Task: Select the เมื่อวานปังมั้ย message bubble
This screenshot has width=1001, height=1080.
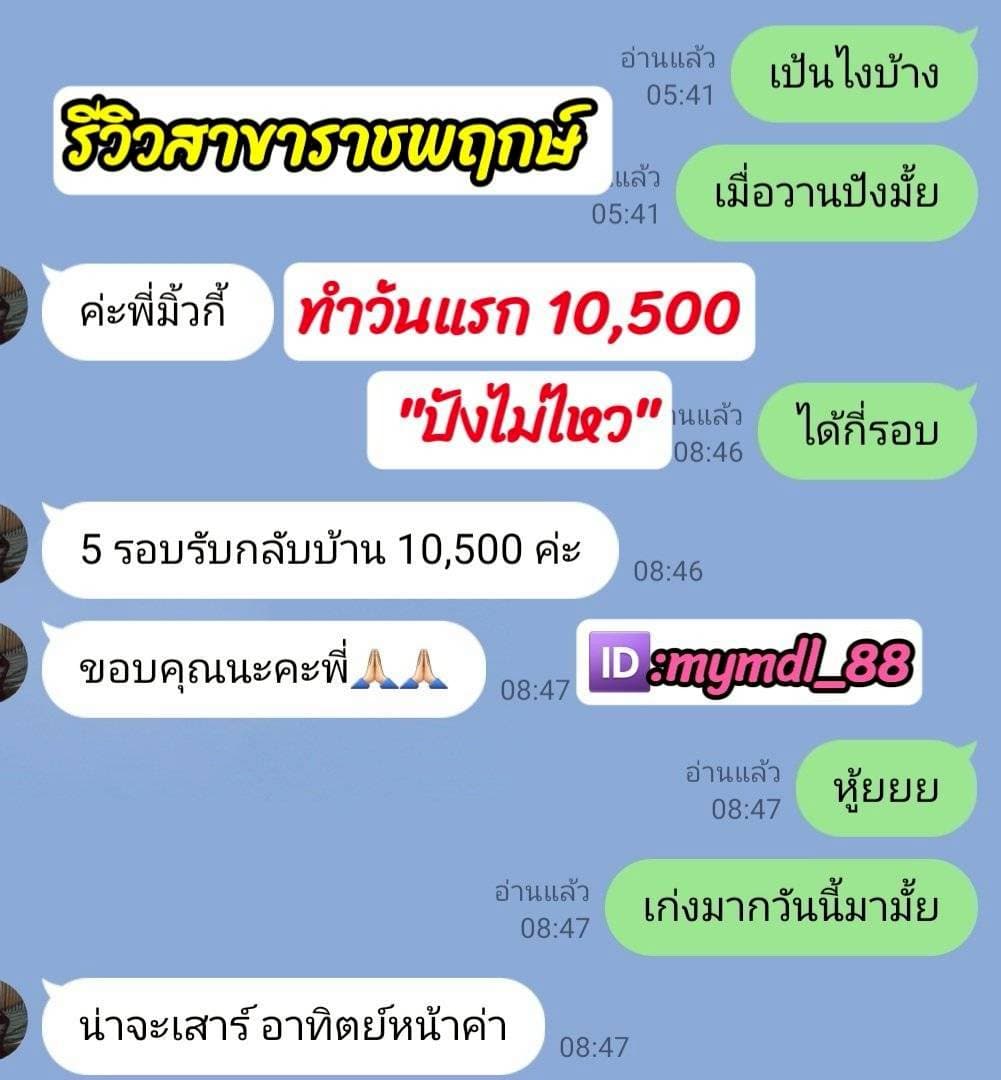Action: click(828, 192)
